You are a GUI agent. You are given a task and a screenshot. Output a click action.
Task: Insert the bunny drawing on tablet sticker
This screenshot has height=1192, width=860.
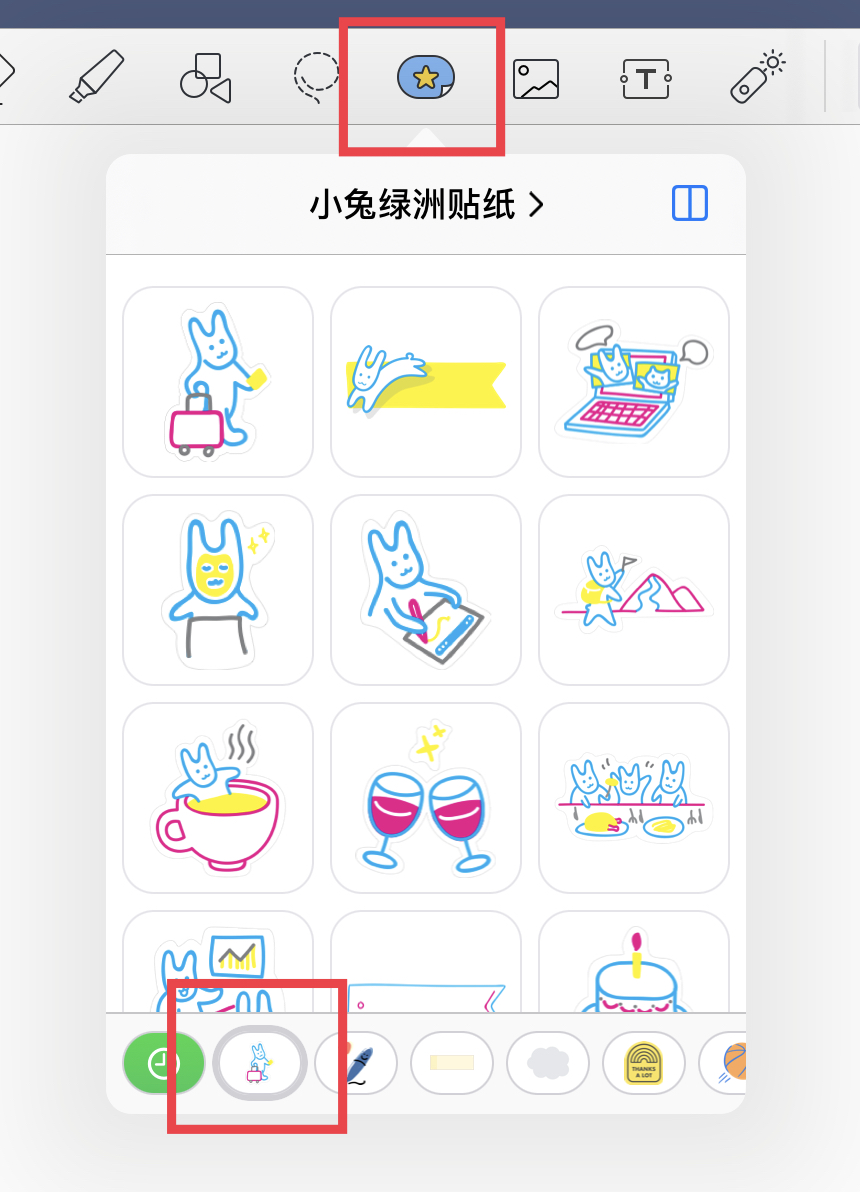pos(426,590)
